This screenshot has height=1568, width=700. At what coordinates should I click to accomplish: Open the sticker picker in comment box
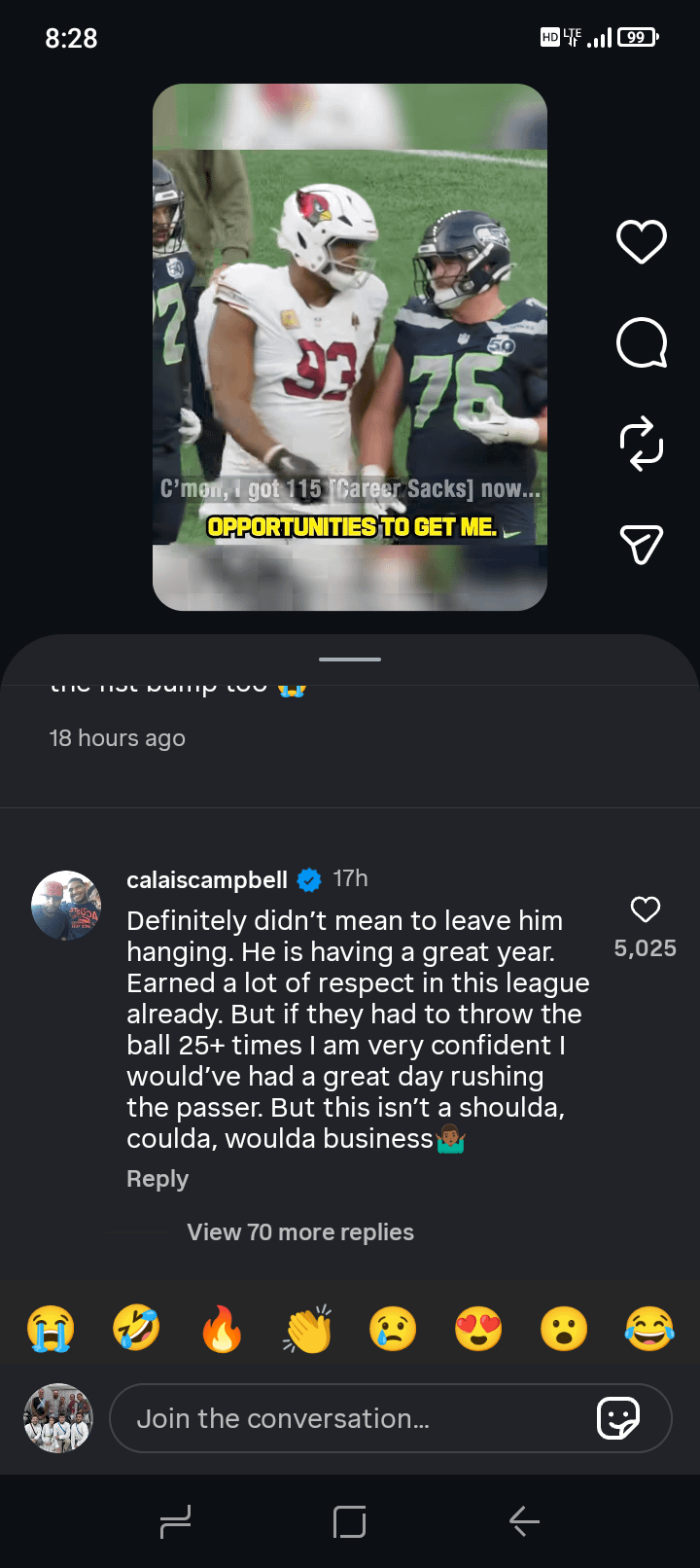click(618, 1418)
